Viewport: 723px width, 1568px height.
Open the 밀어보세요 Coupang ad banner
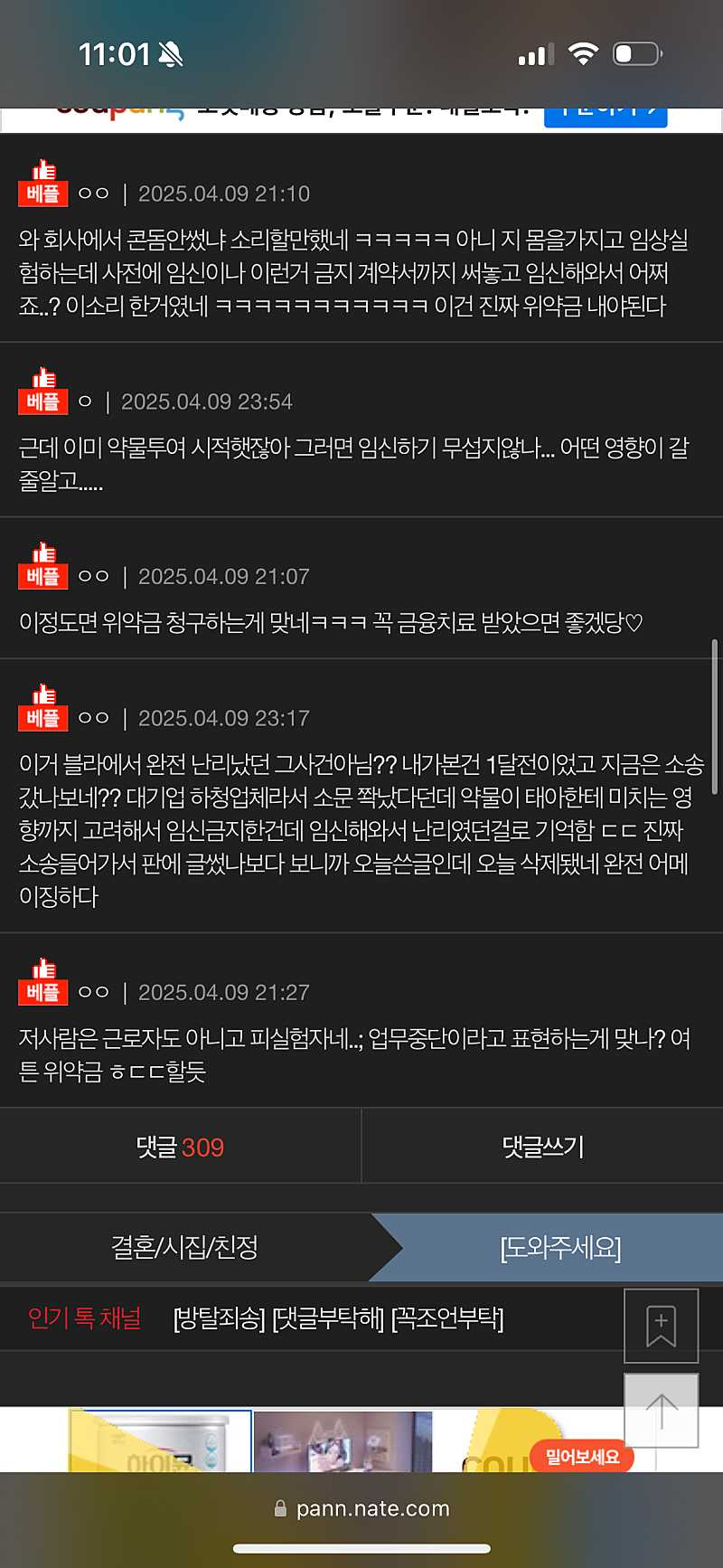coord(582,1456)
